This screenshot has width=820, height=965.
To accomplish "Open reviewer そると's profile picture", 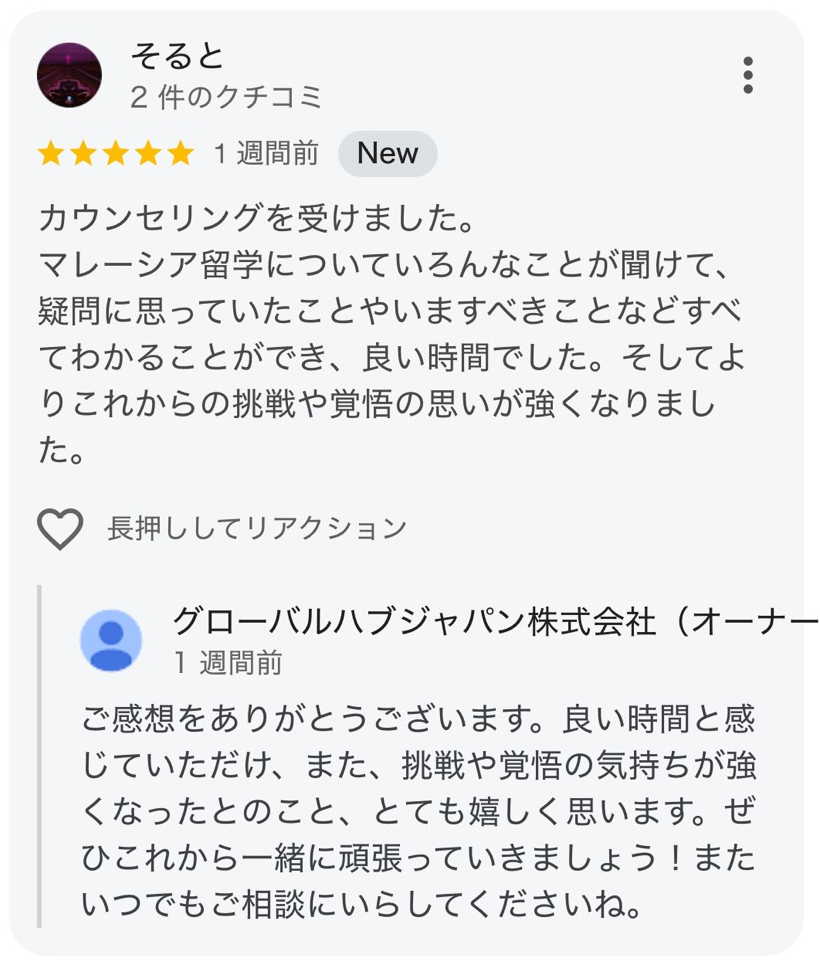I will (69, 75).
